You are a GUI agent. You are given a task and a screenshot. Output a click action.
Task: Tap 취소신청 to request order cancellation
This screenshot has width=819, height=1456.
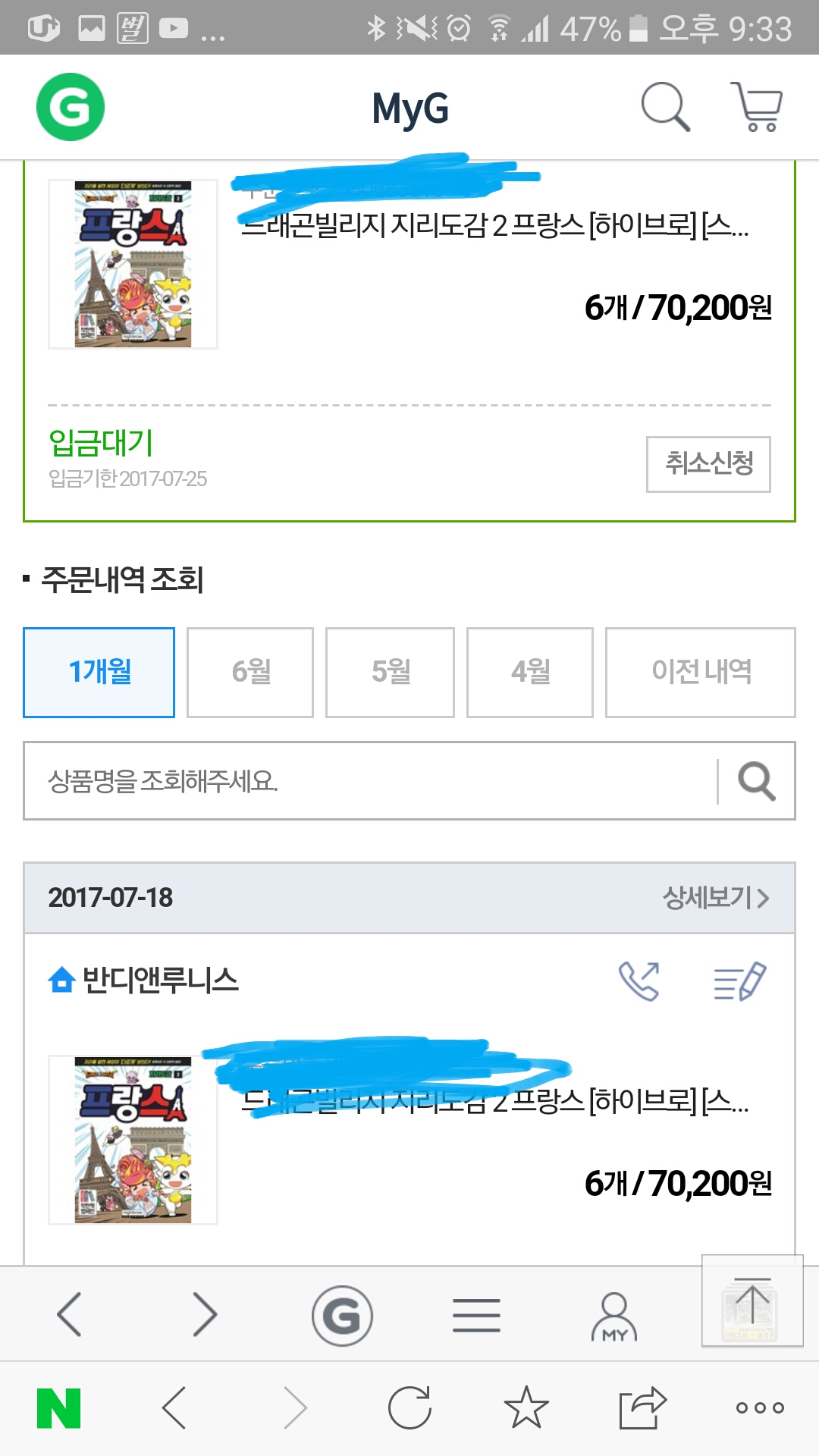(x=708, y=463)
